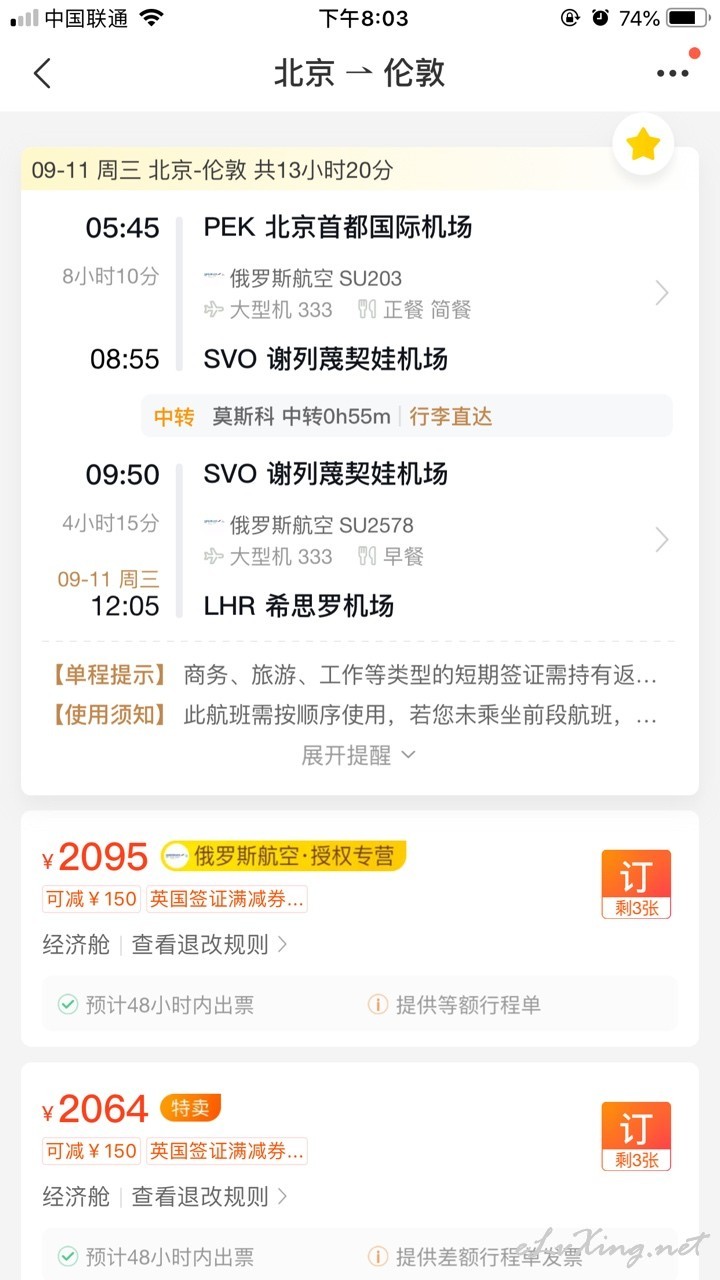View refund rules for the ¥2064 fare
Image resolution: width=720 pixels, height=1280 pixels.
pyautogui.click(x=210, y=1196)
